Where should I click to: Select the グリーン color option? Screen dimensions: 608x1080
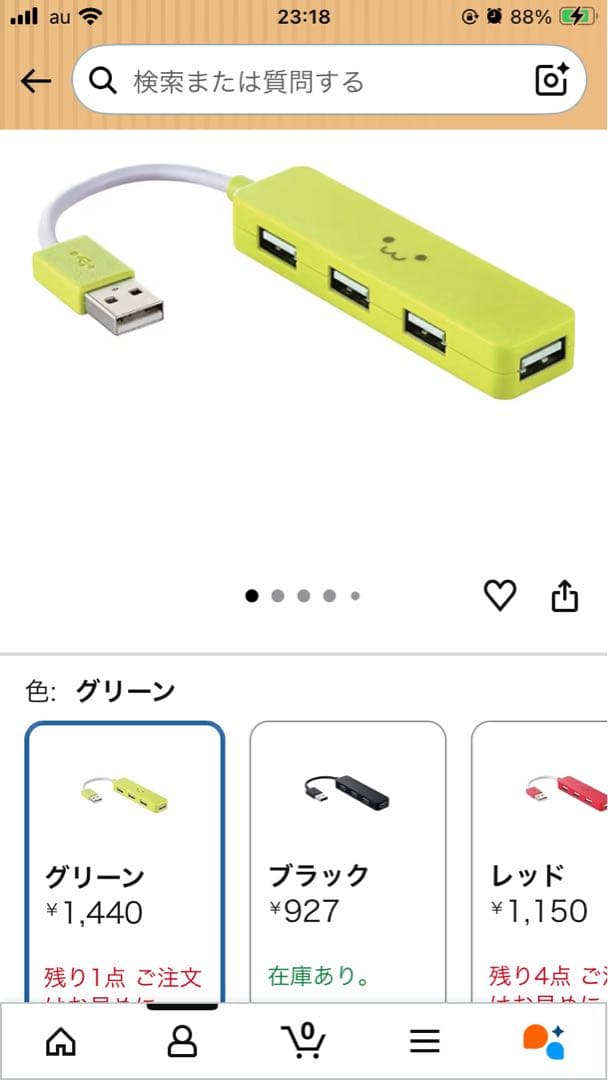125,862
